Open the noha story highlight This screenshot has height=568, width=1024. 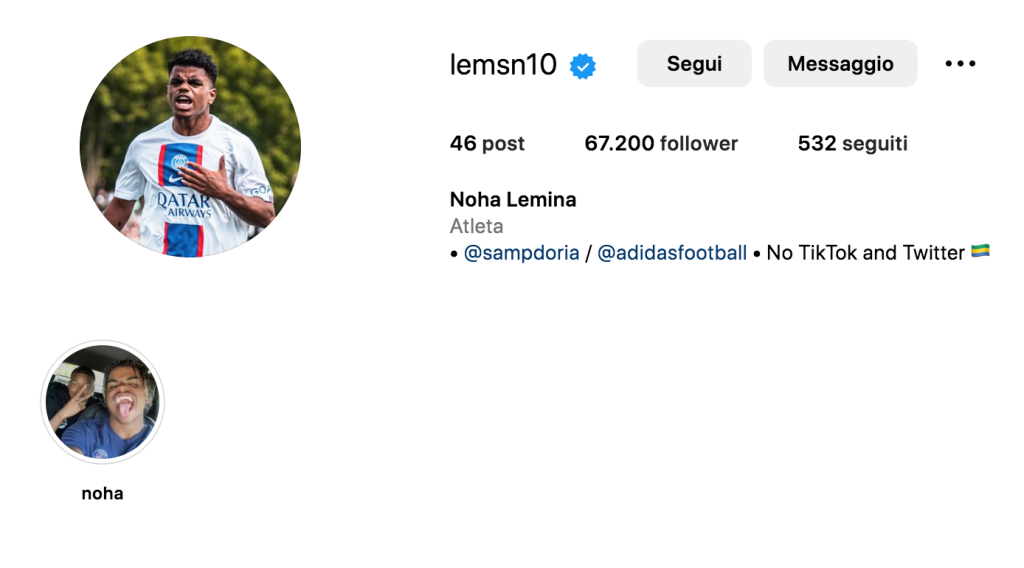(x=102, y=403)
